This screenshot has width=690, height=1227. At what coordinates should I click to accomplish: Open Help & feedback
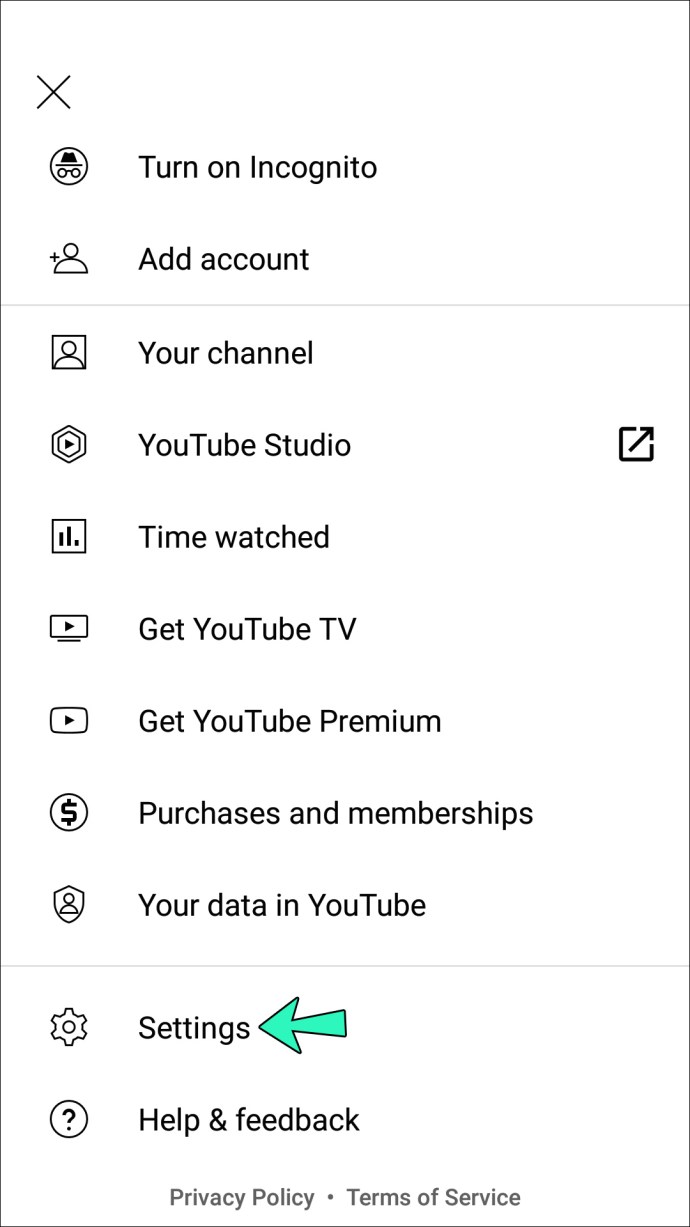(249, 1119)
